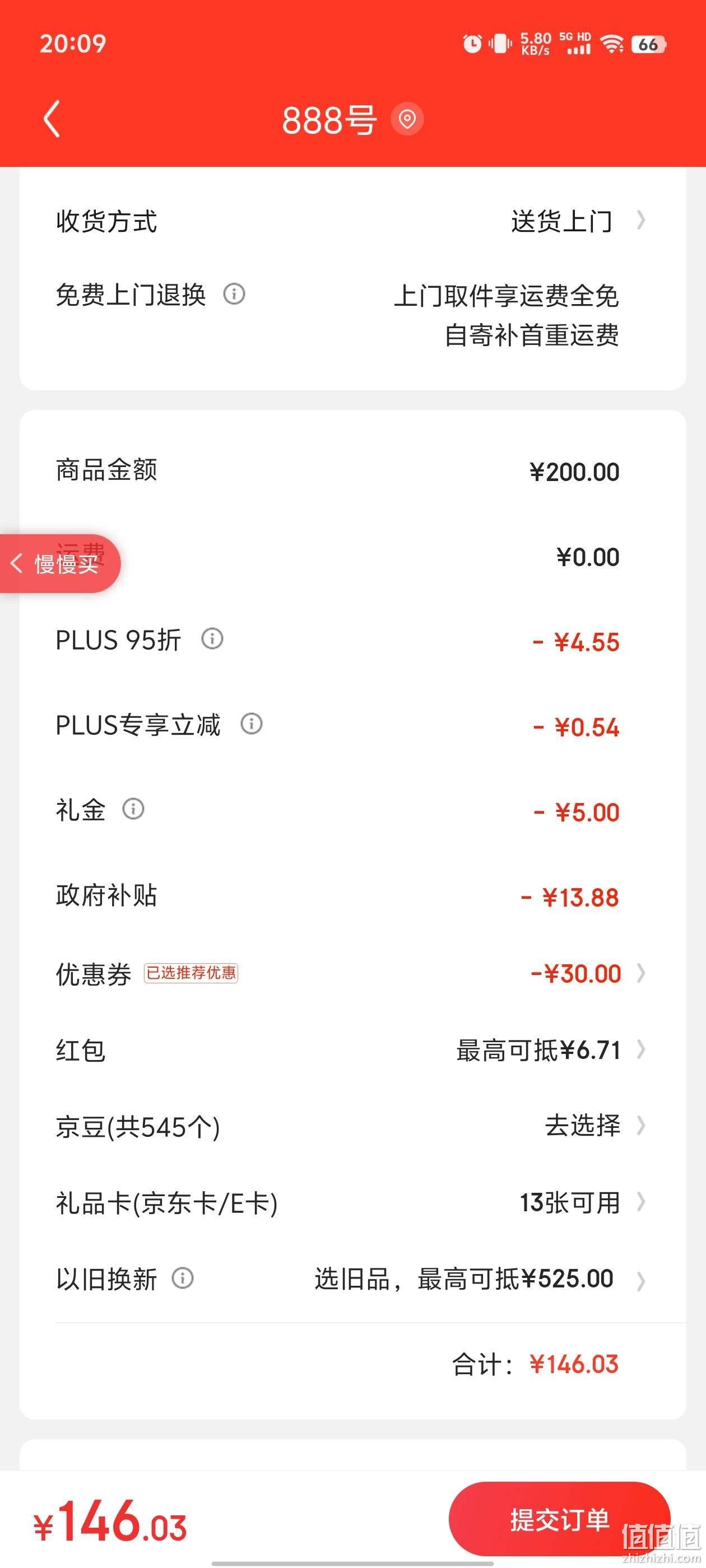Image resolution: width=706 pixels, height=1568 pixels.
Task: Open the location pin next to 888号
Action: click(x=407, y=119)
